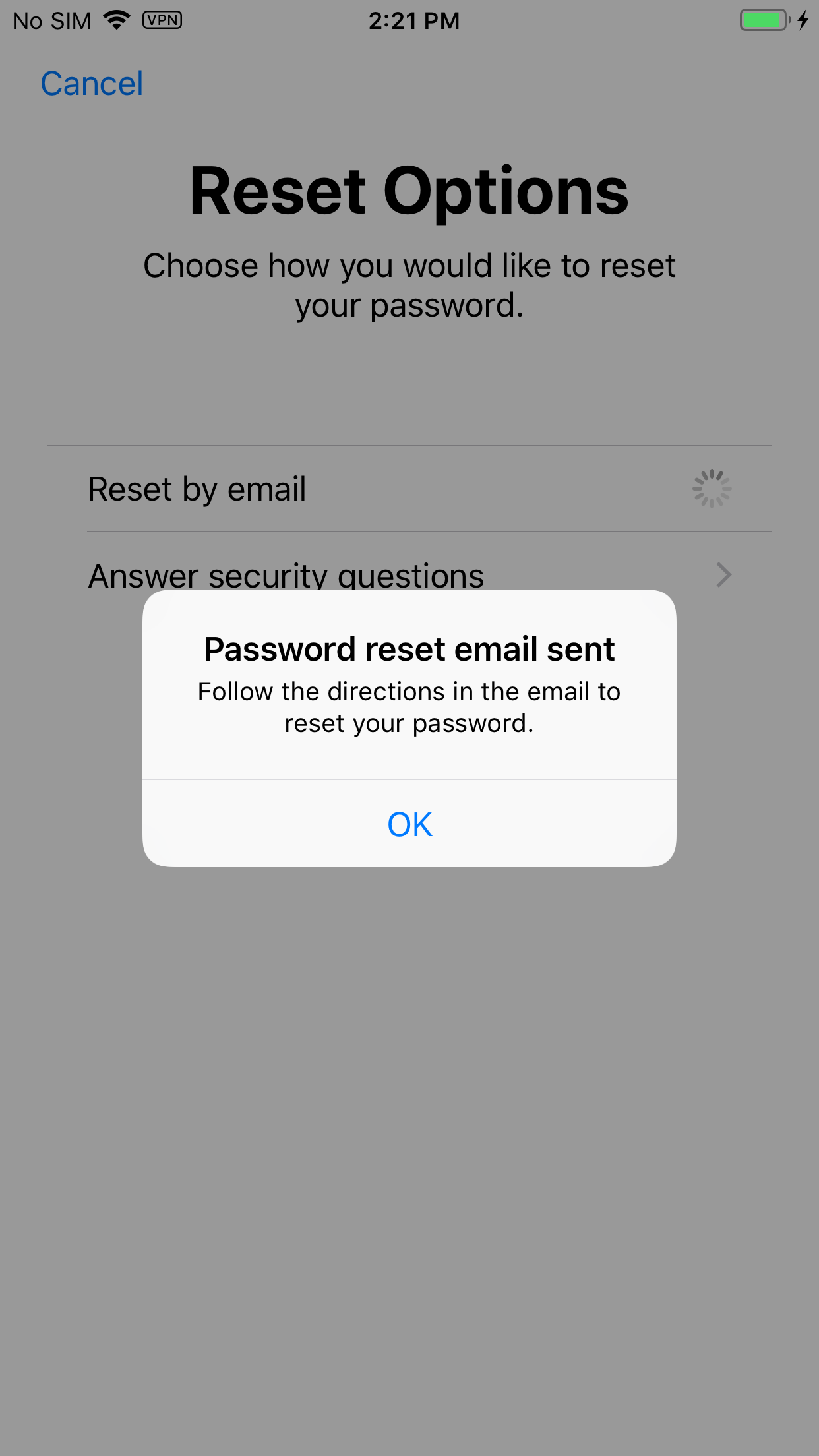The width and height of the screenshot is (819, 1456).
Task: Dismiss the alert with OK
Action: [409, 824]
